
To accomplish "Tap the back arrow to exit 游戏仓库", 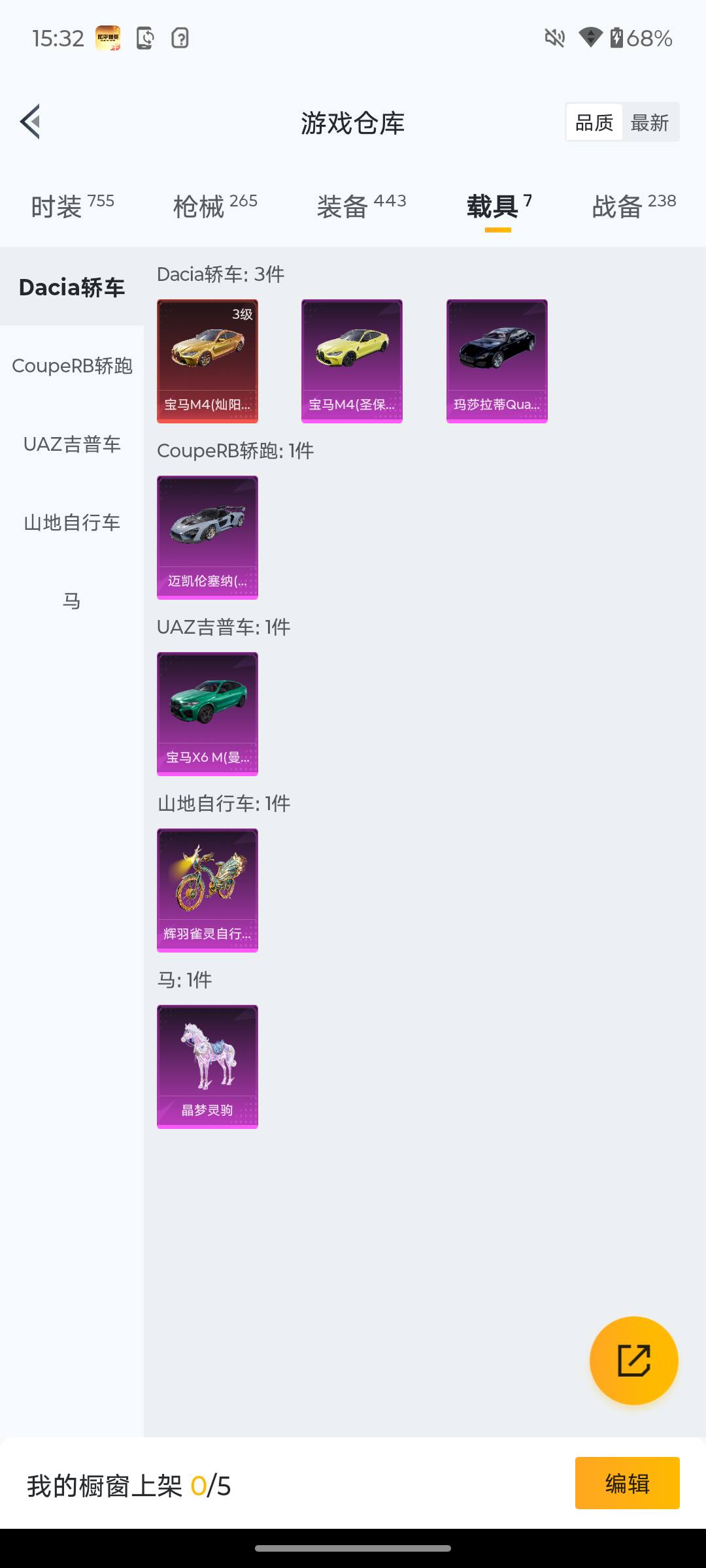I will tap(30, 122).
